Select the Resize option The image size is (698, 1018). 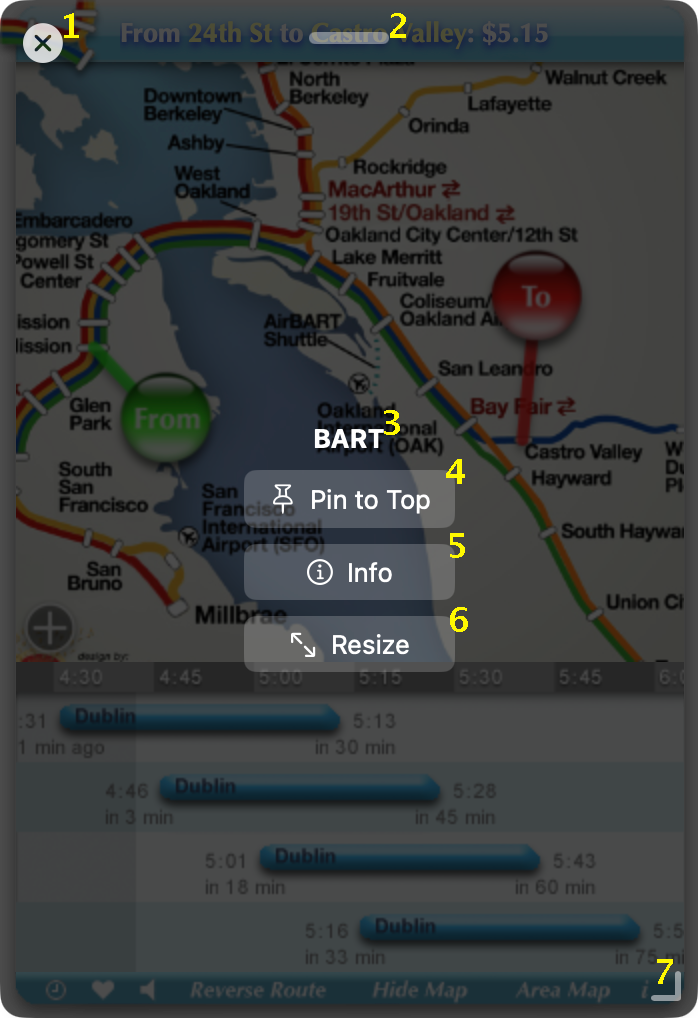[349, 645]
